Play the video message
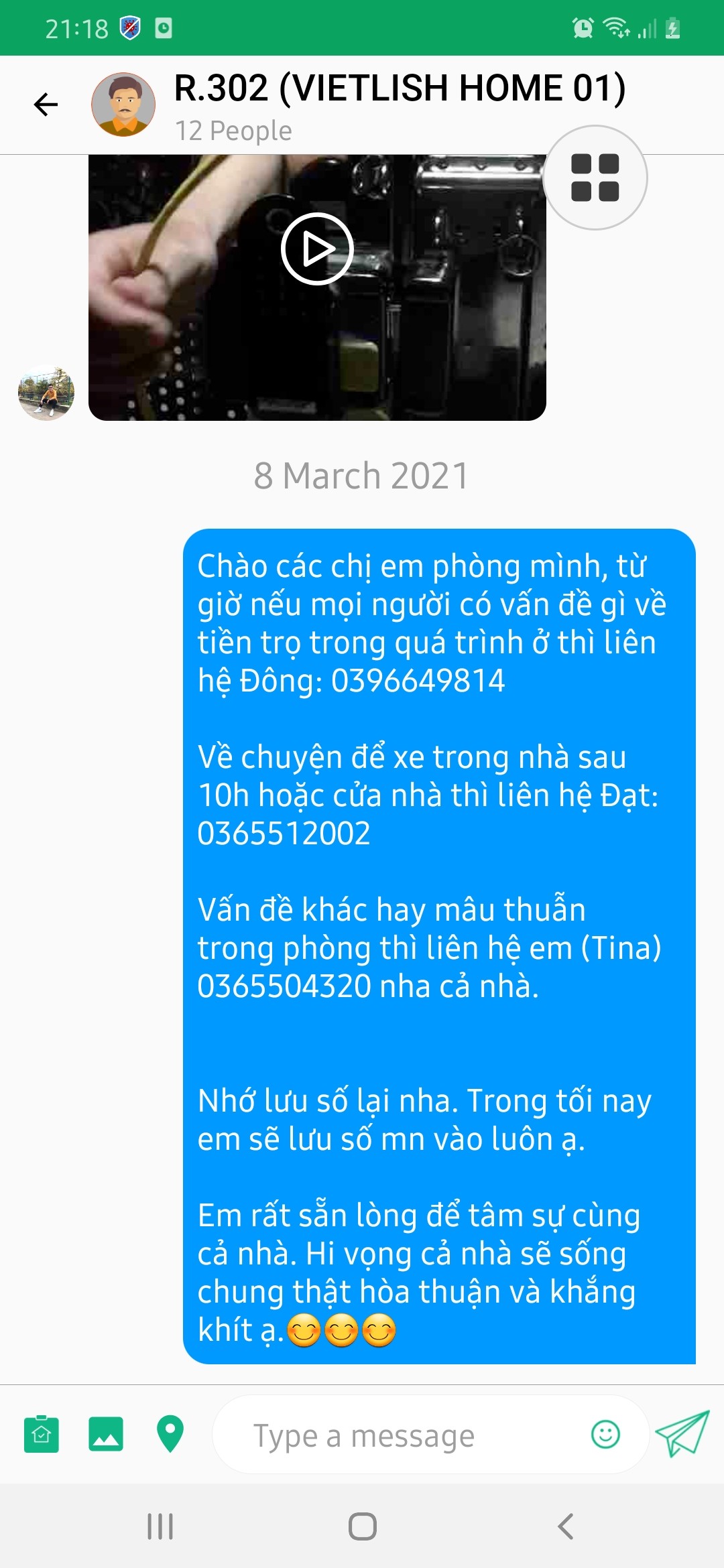The width and height of the screenshot is (724, 1568). click(x=317, y=249)
